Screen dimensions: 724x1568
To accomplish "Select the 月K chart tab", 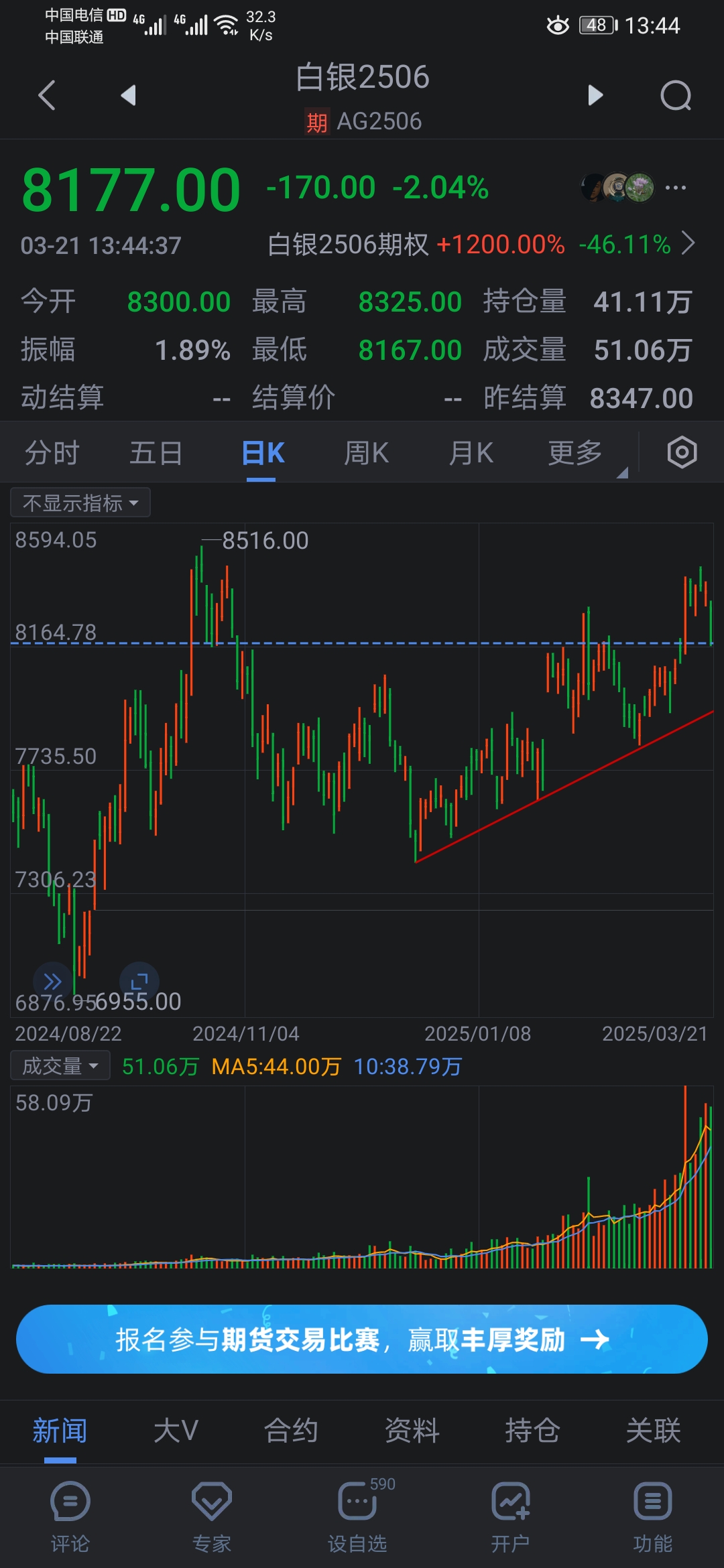I will click(471, 453).
